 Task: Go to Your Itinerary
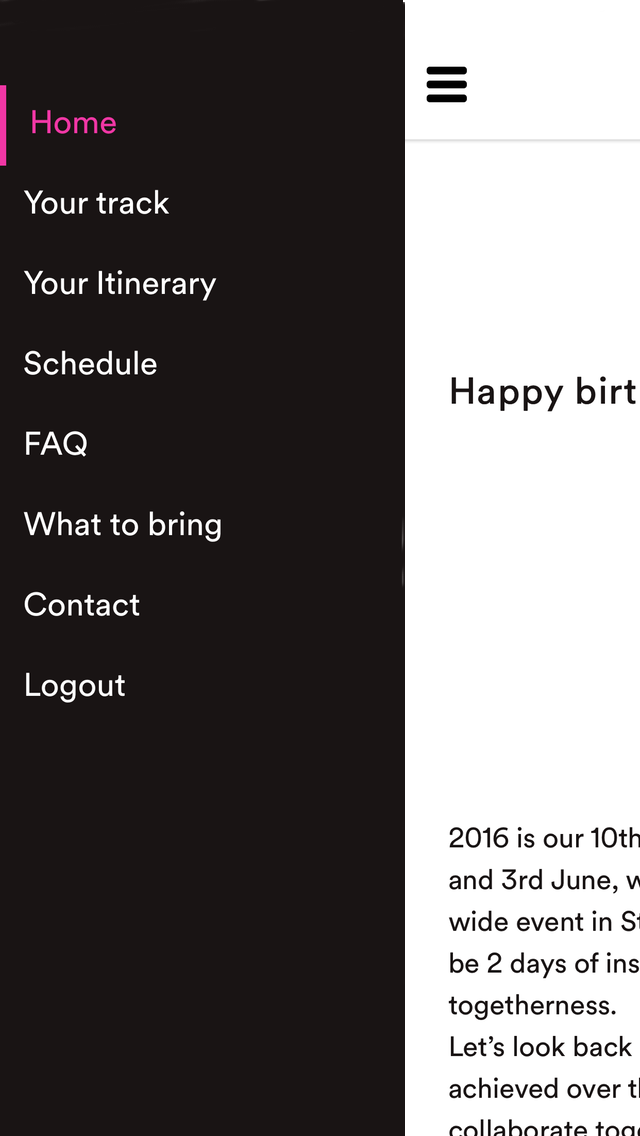point(120,284)
